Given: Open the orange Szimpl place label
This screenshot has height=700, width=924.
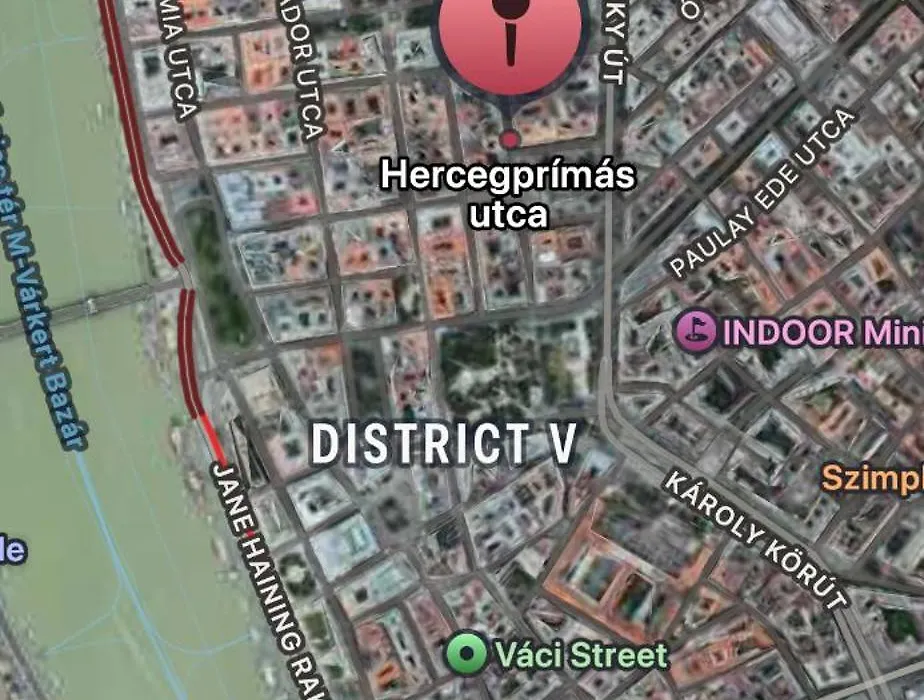Looking at the screenshot, I should point(872,478).
